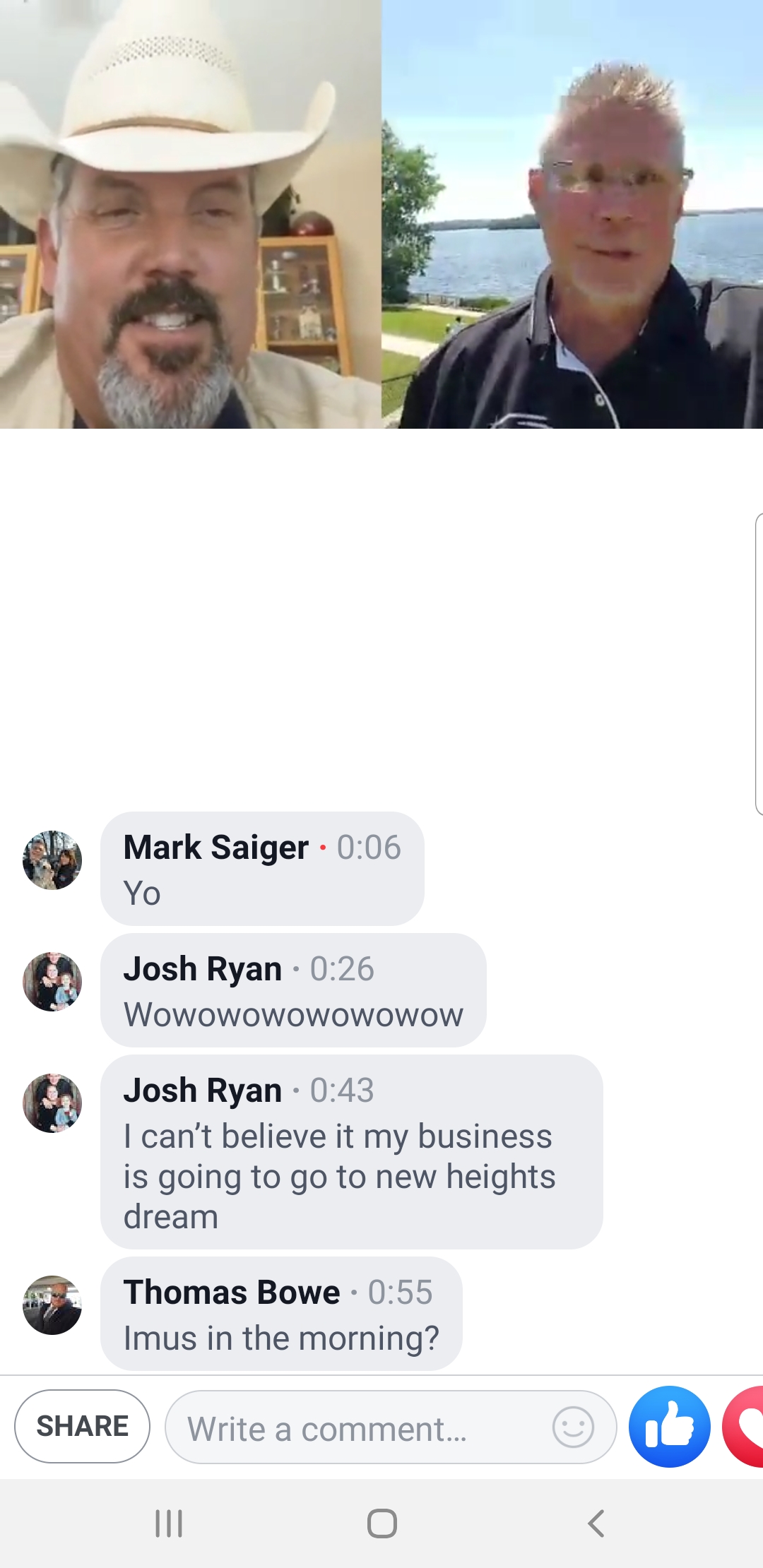Open Josh Ryan's avatar beside Wowowowowowowowow comment
This screenshot has height=1568, width=763.
click(52, 982)
